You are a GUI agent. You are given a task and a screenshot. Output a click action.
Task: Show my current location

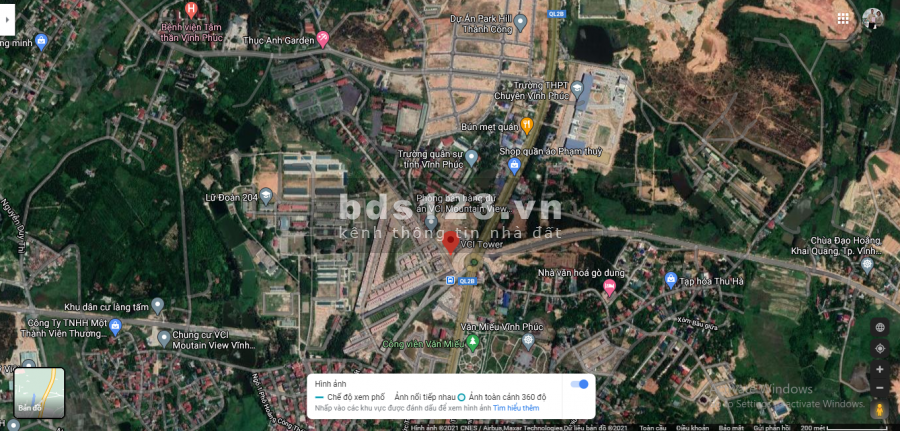(880, 348)
